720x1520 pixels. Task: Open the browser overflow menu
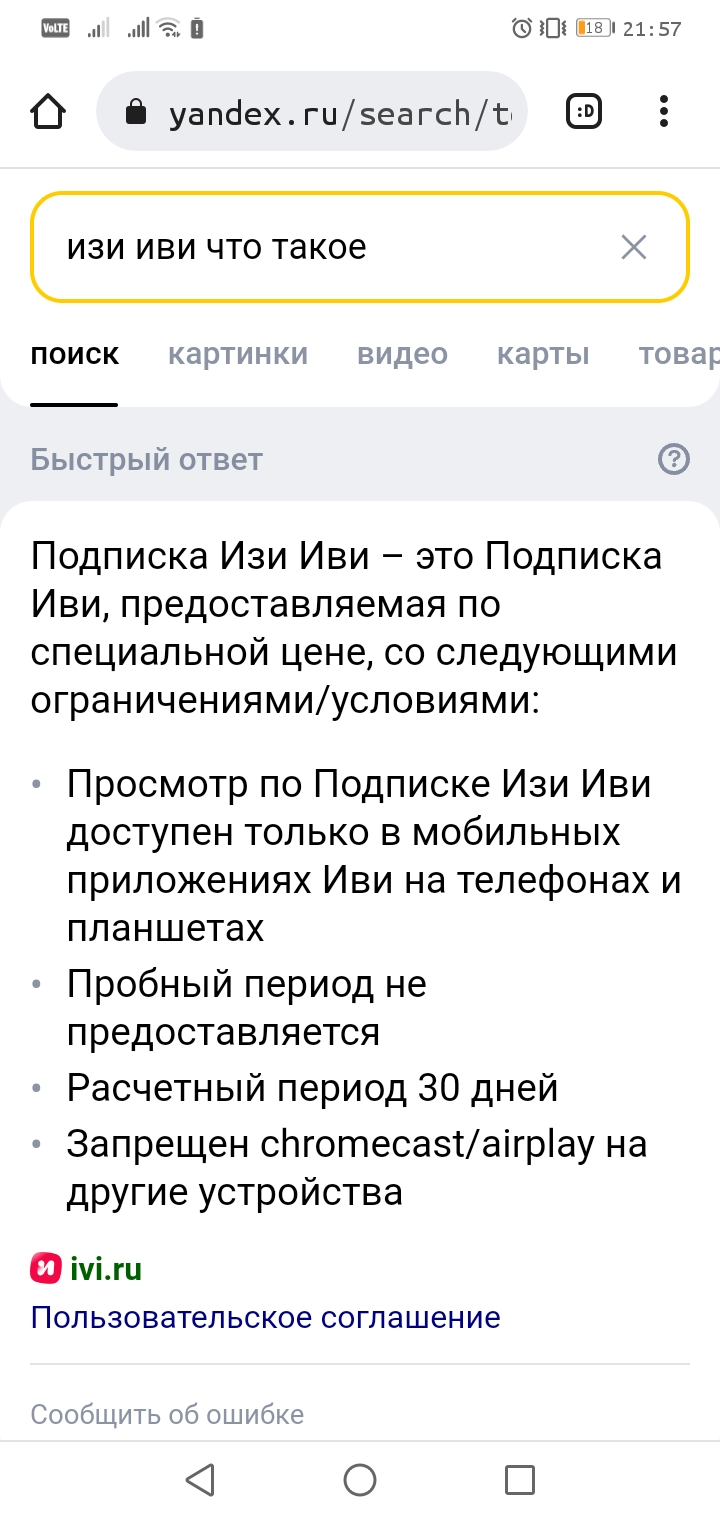[x=664, y=112]
